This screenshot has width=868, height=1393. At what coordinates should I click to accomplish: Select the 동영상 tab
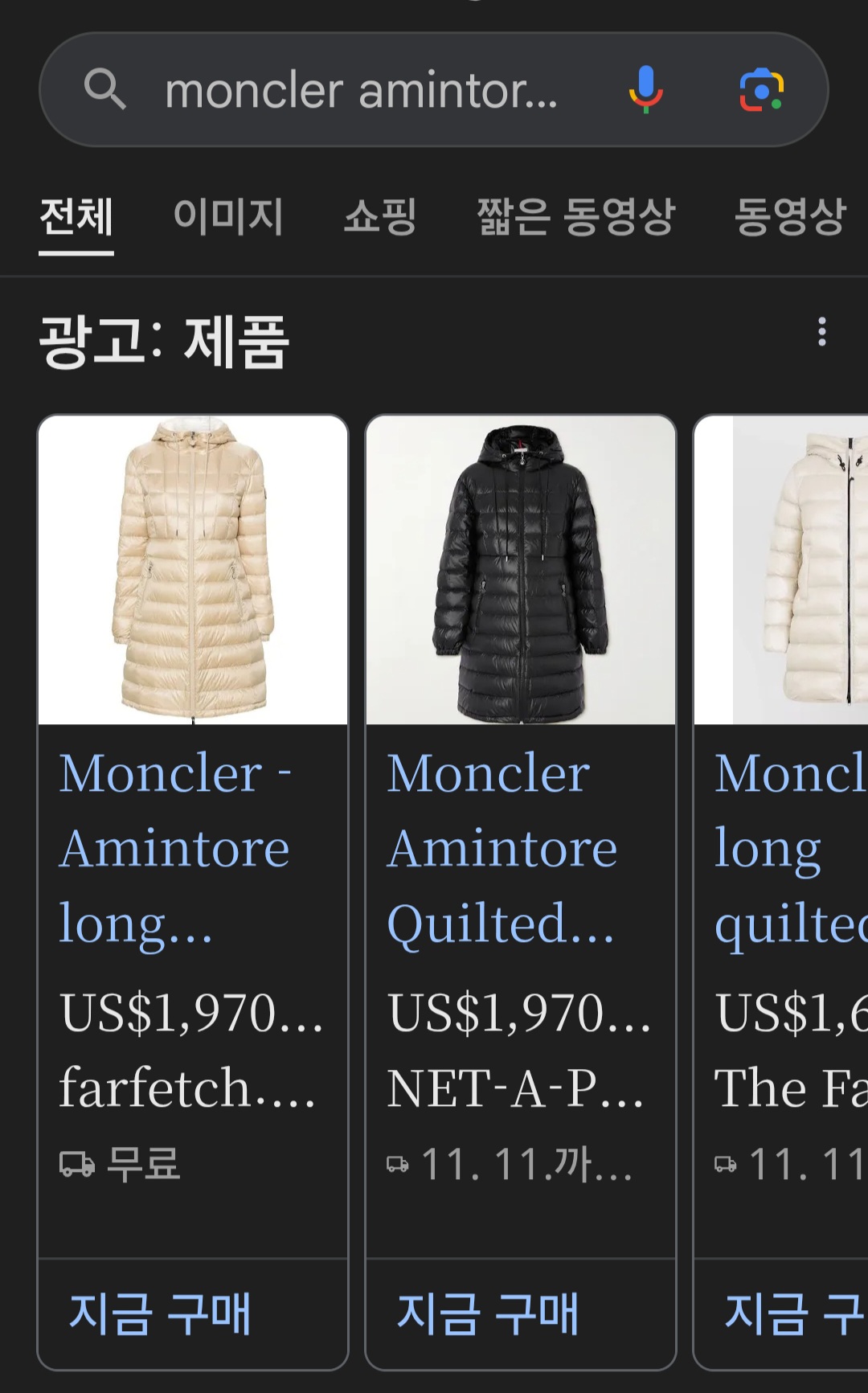(x=790, y=217)
